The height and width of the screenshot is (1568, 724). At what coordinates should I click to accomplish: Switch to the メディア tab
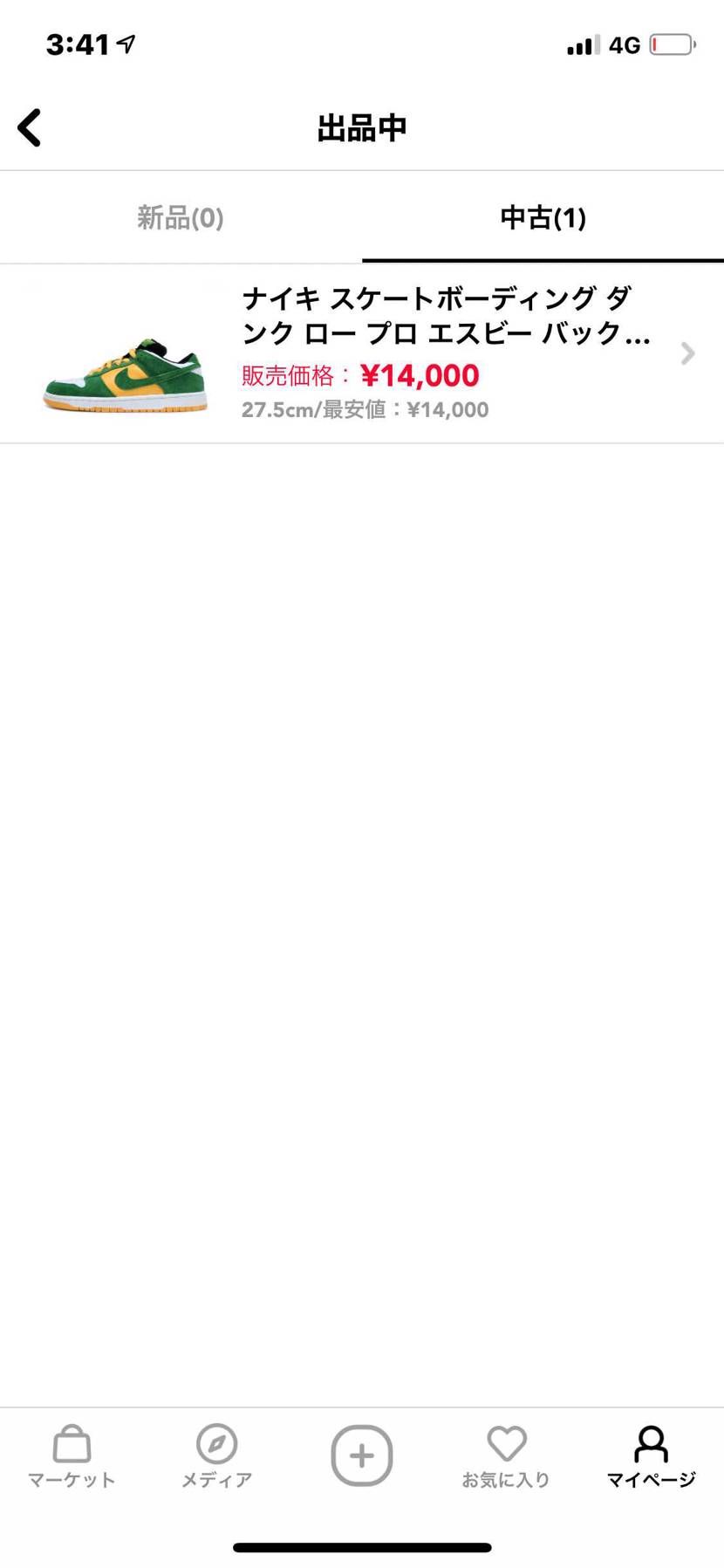pos(216,1455)
